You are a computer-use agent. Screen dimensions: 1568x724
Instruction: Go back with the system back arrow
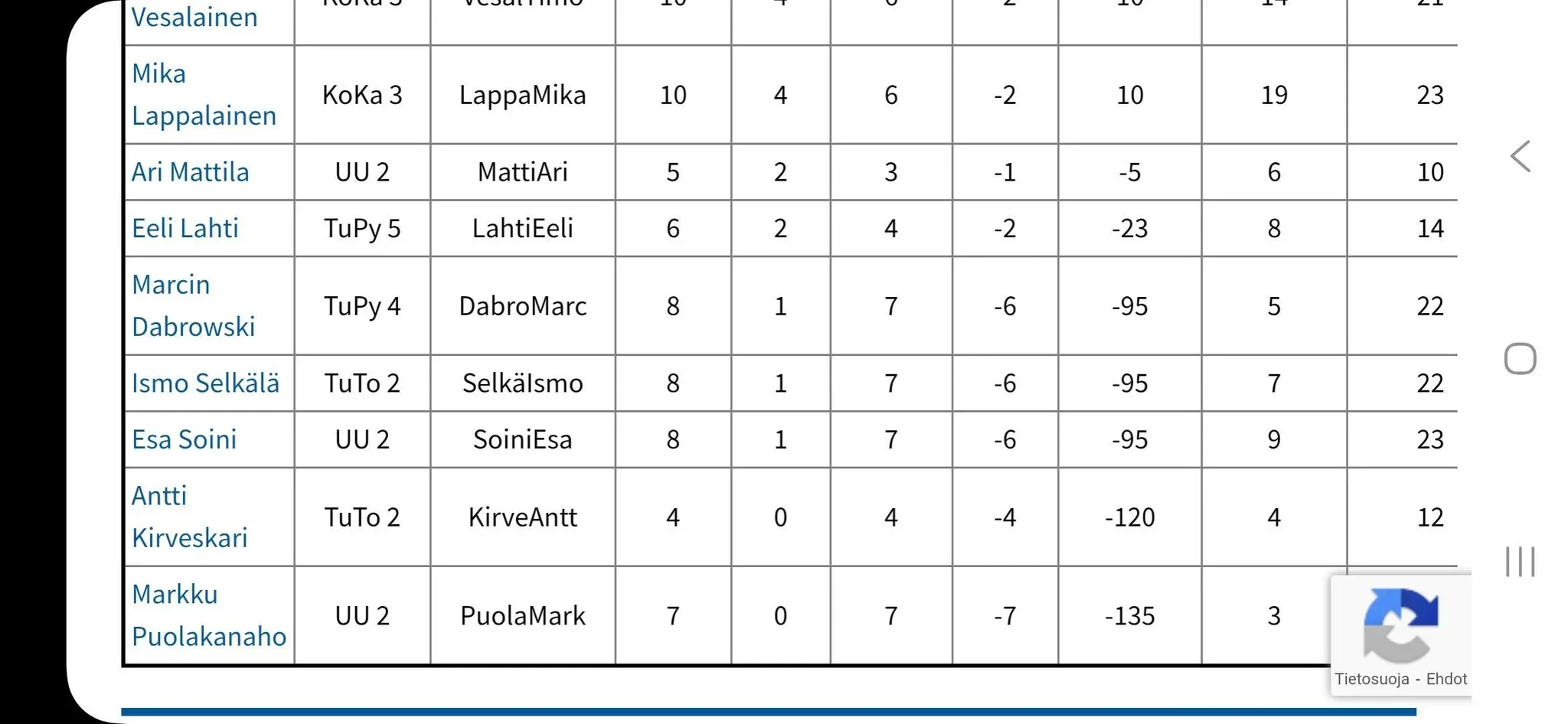coord(1520,156)
